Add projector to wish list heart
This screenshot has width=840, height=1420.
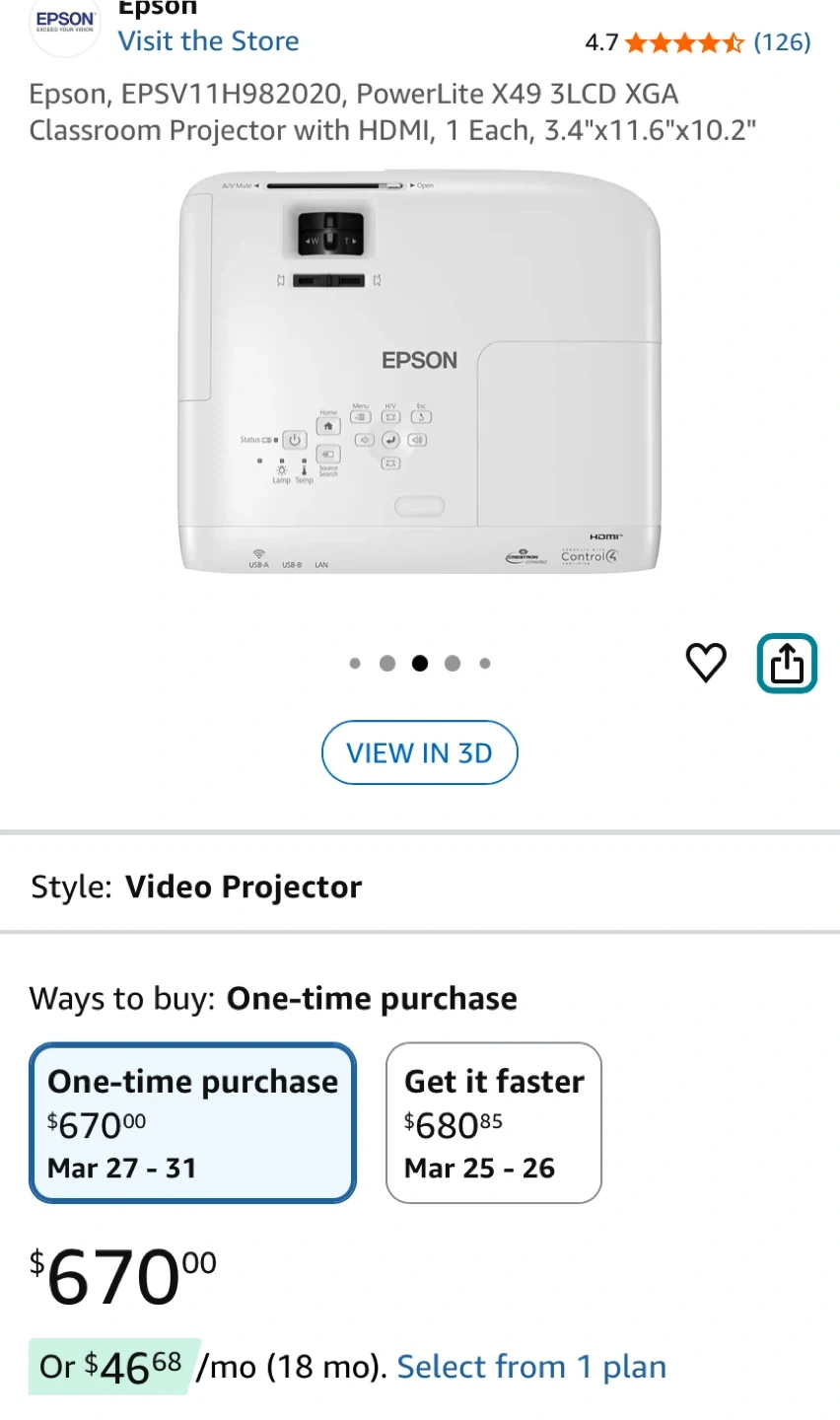click(x=706, y=663)
